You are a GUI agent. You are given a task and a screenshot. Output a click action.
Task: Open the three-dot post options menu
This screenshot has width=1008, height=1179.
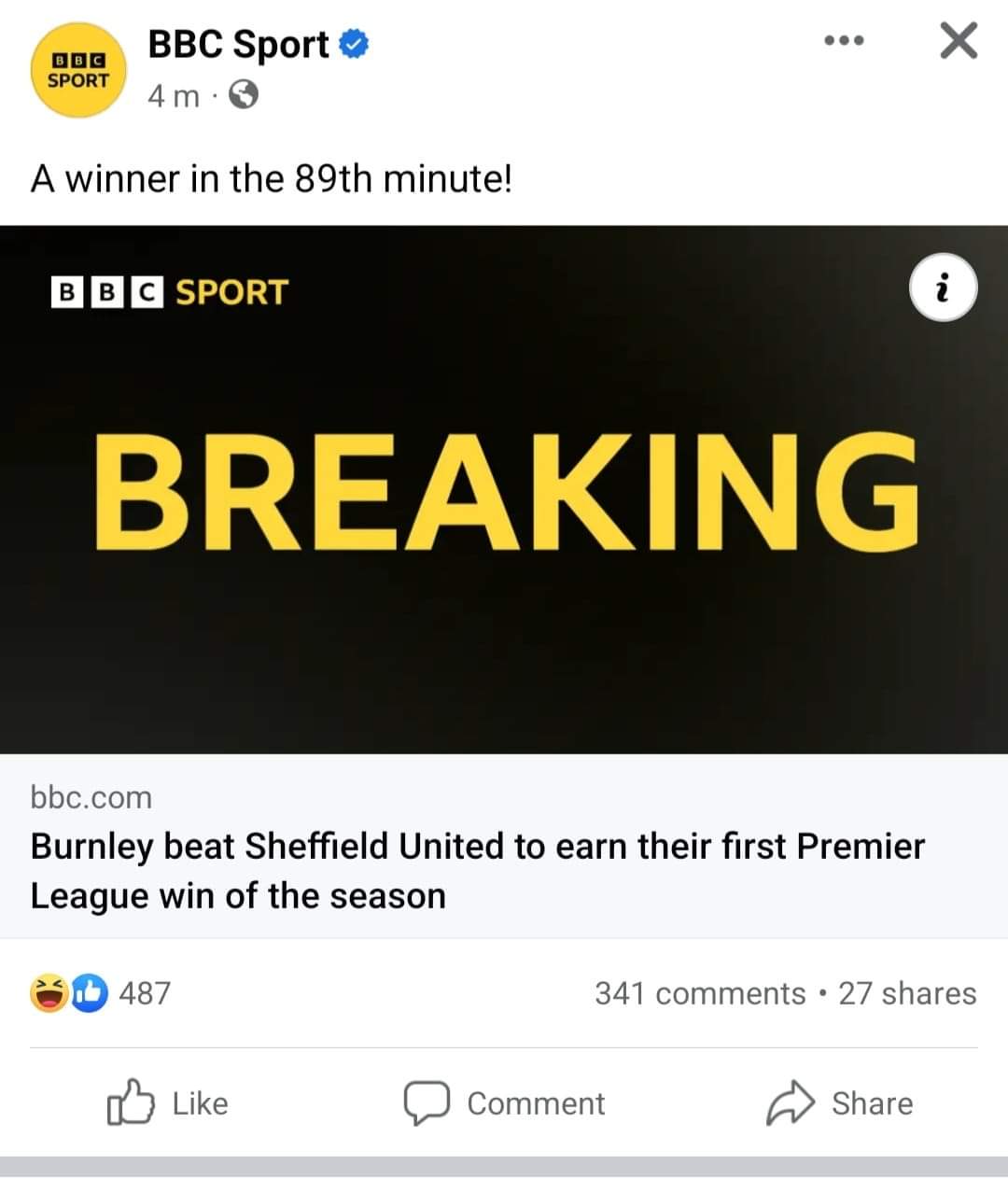click(845, 41)
